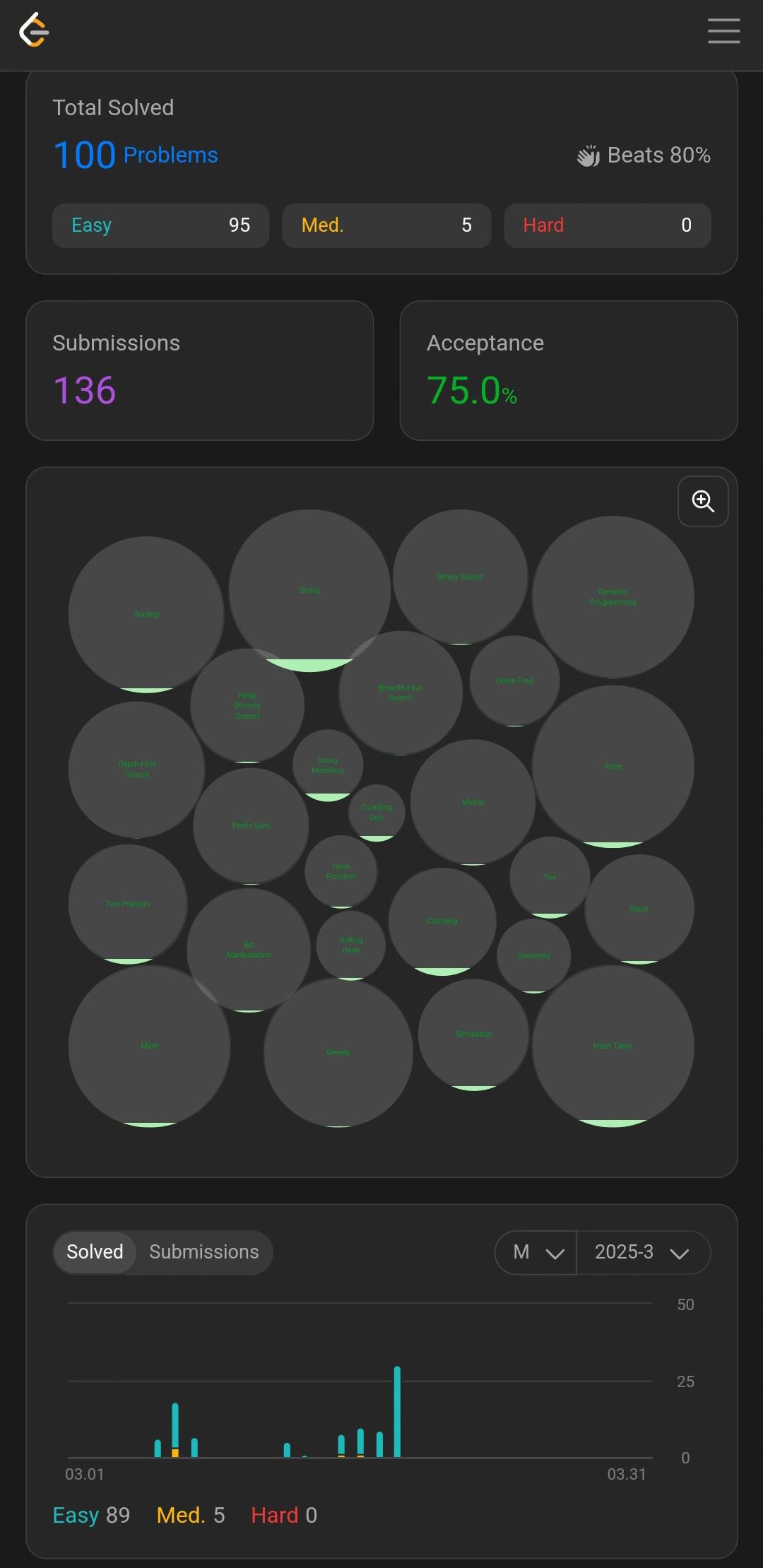
Task: Select the String topic bubble
Action: tap(309, 590)
